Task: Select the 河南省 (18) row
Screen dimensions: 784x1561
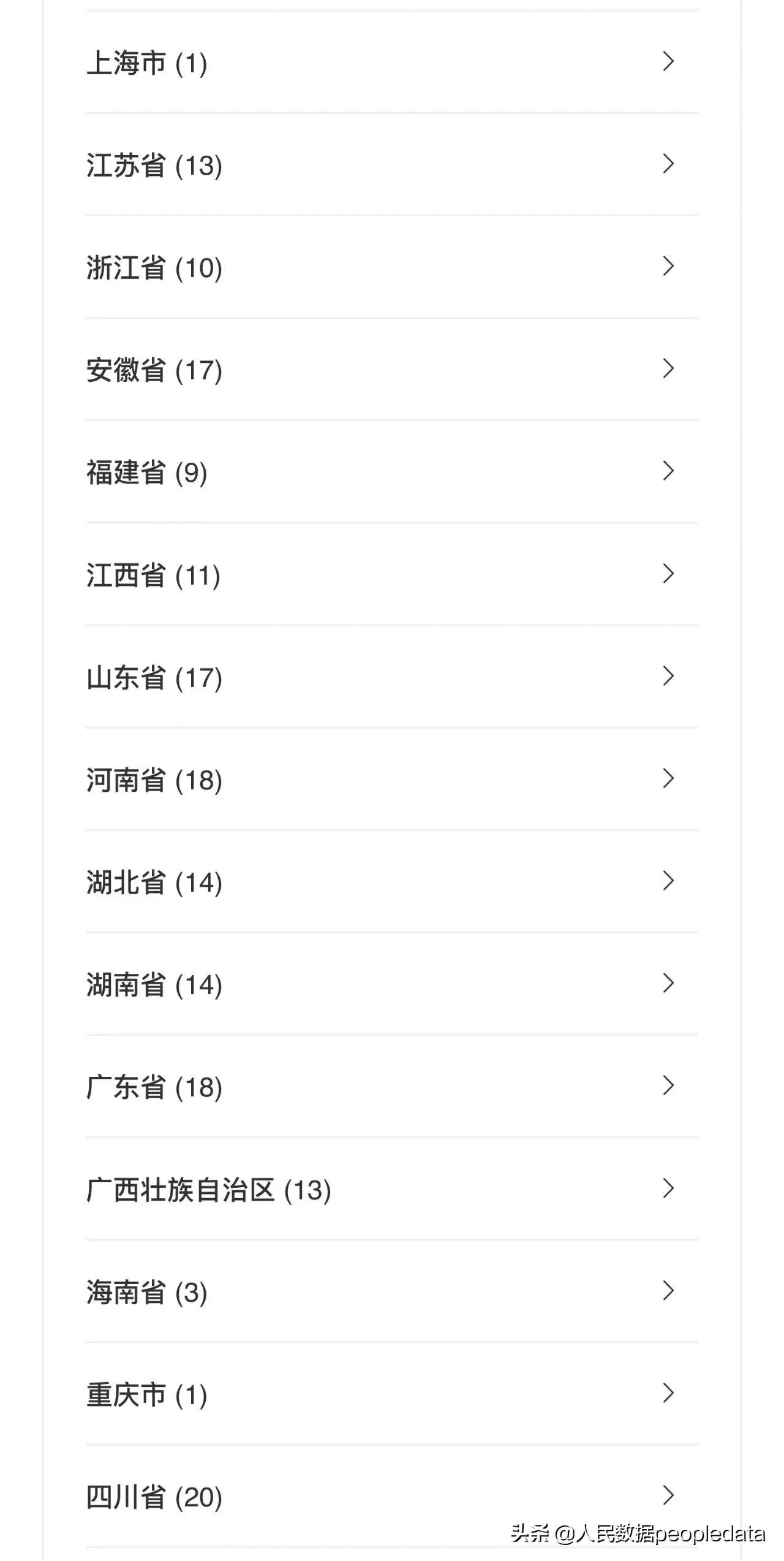Action: [x=392, y=779]
